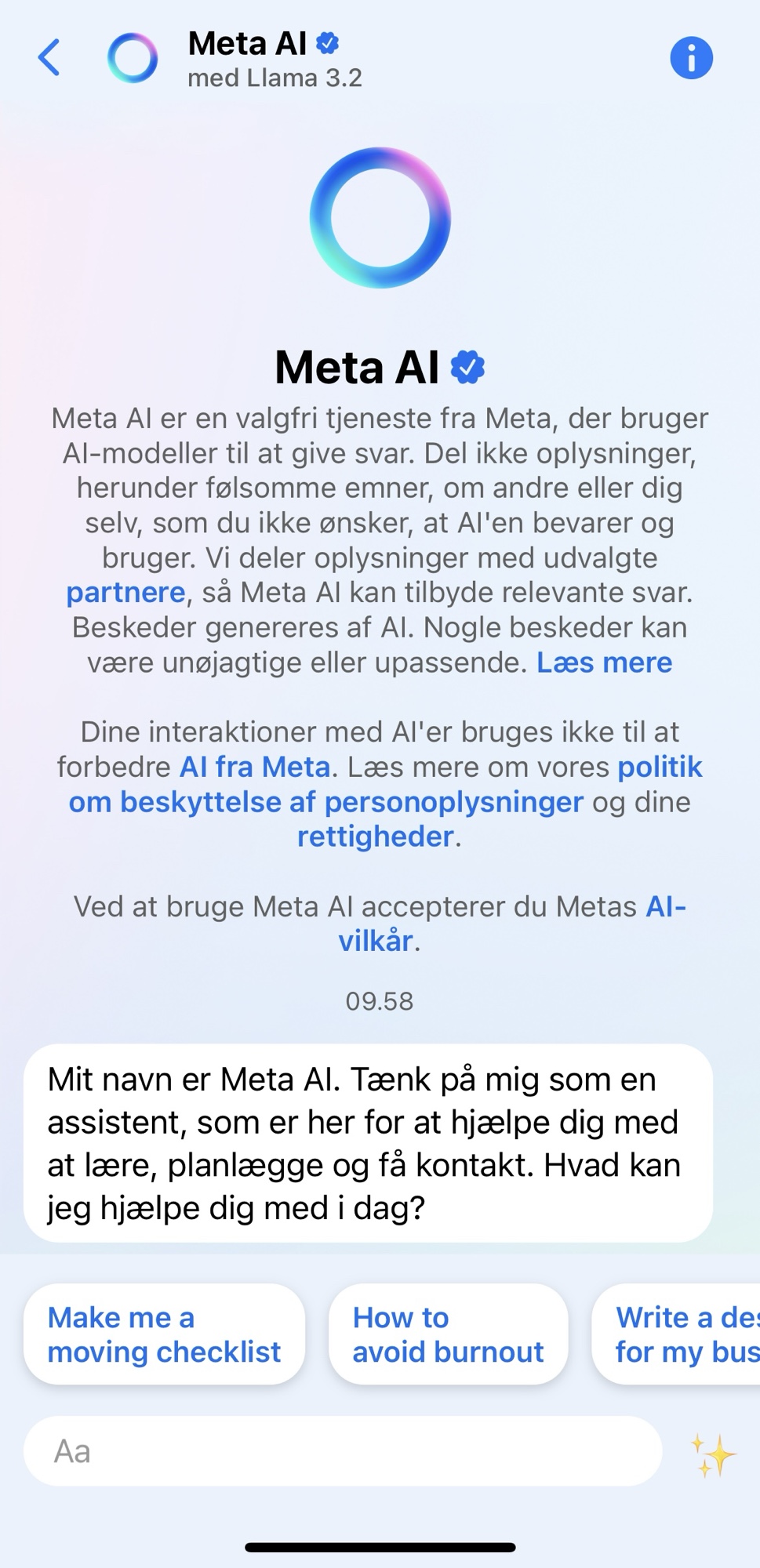Open the "AI fra Meta" link

pyautogui.click(x=255, y=767)
